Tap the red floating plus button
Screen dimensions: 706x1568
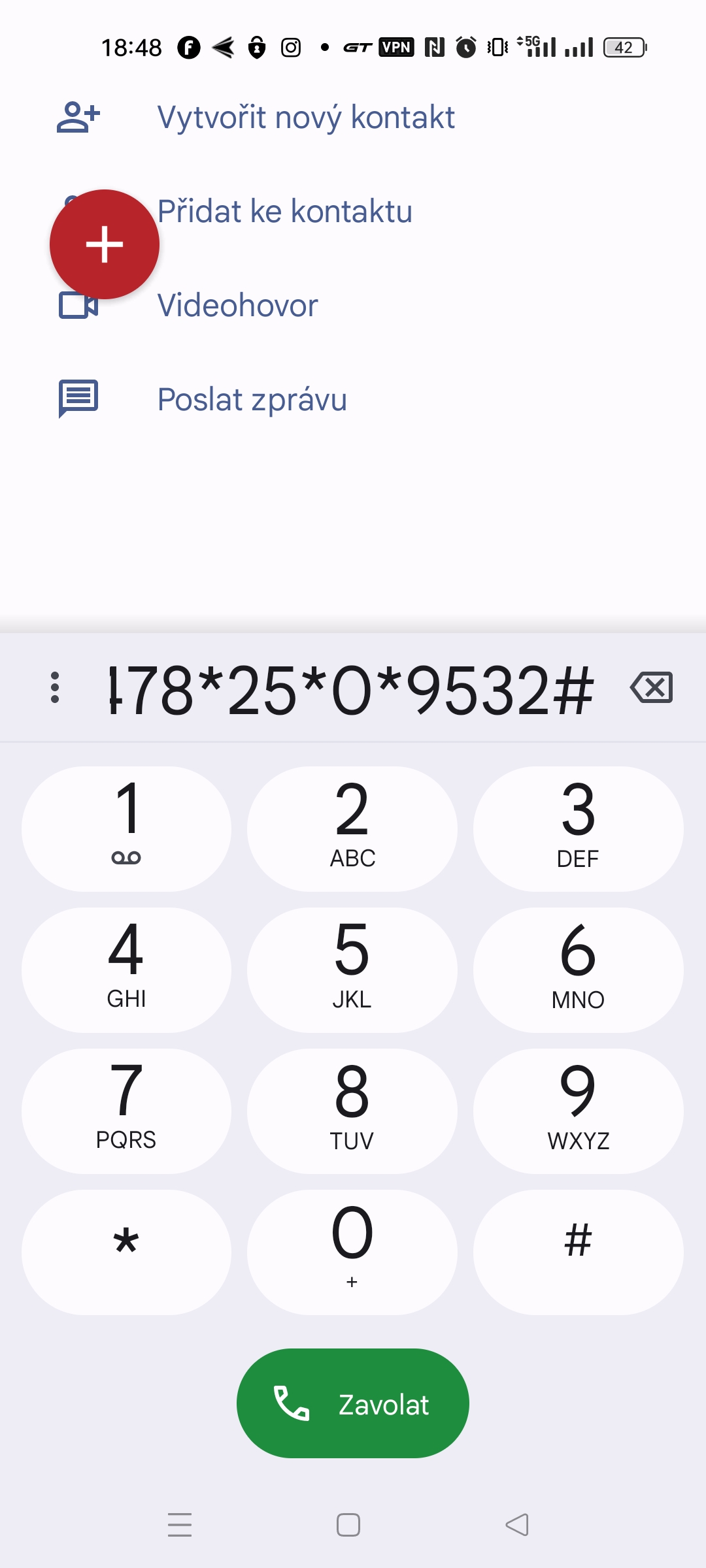105,244
